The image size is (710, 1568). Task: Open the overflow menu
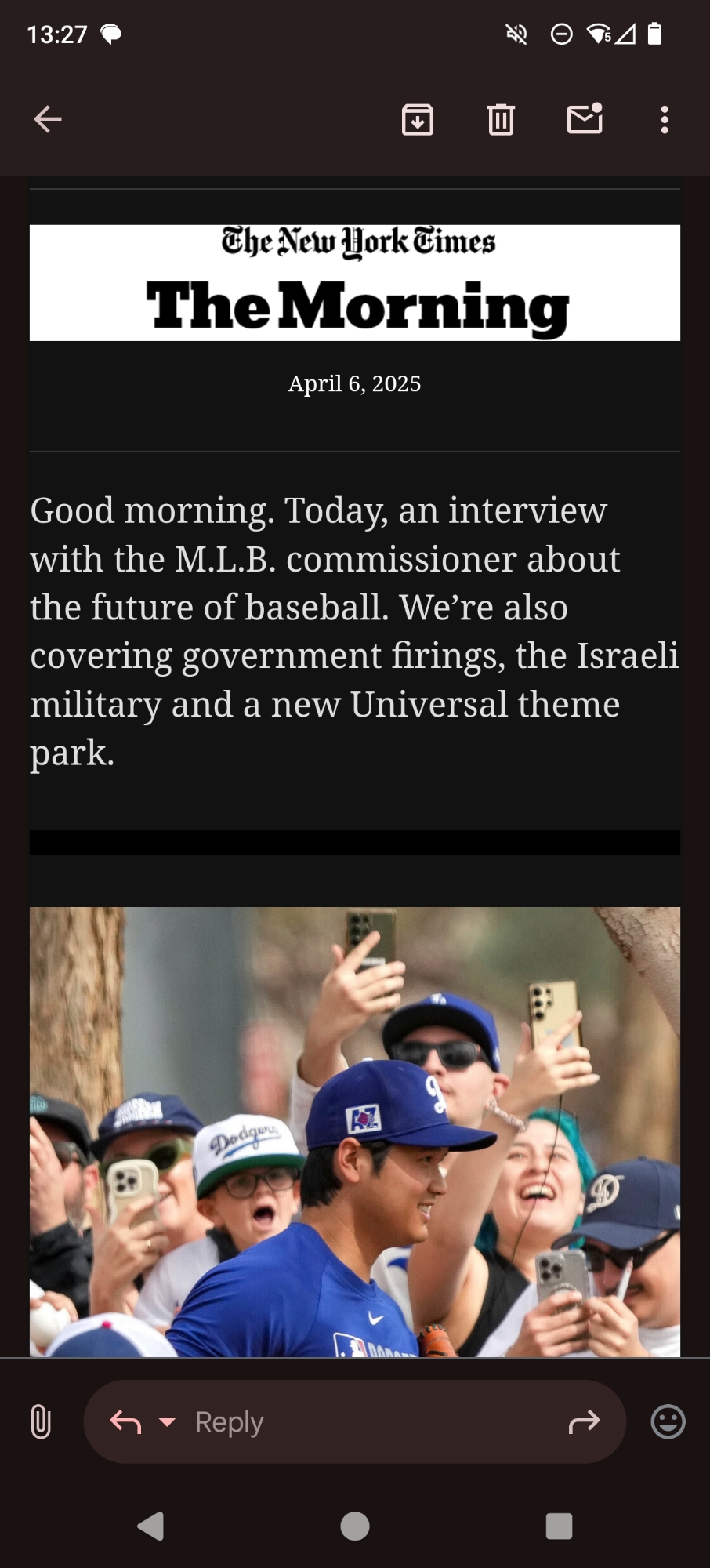click(x=665, y=119)
